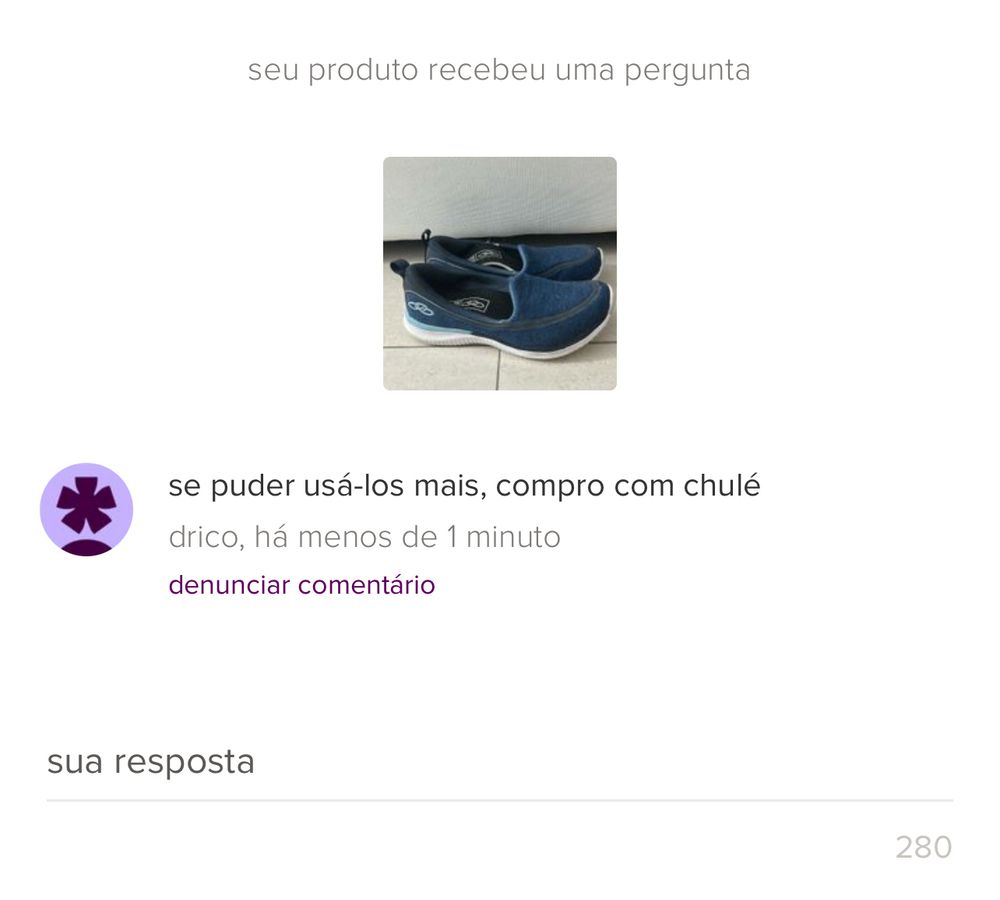Open drico's profile avatar
Screen dimensions: 1000x900
coord(86,509)
